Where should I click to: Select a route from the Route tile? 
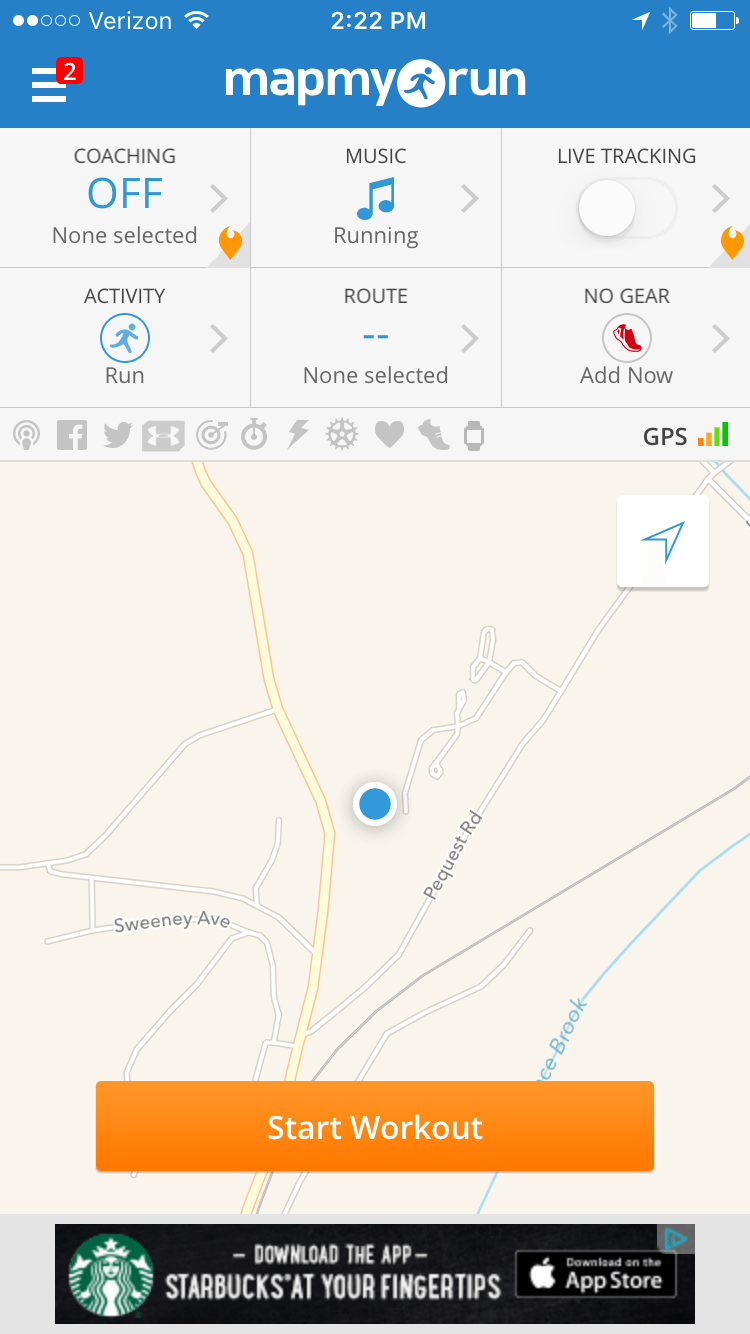click(376, 338)
